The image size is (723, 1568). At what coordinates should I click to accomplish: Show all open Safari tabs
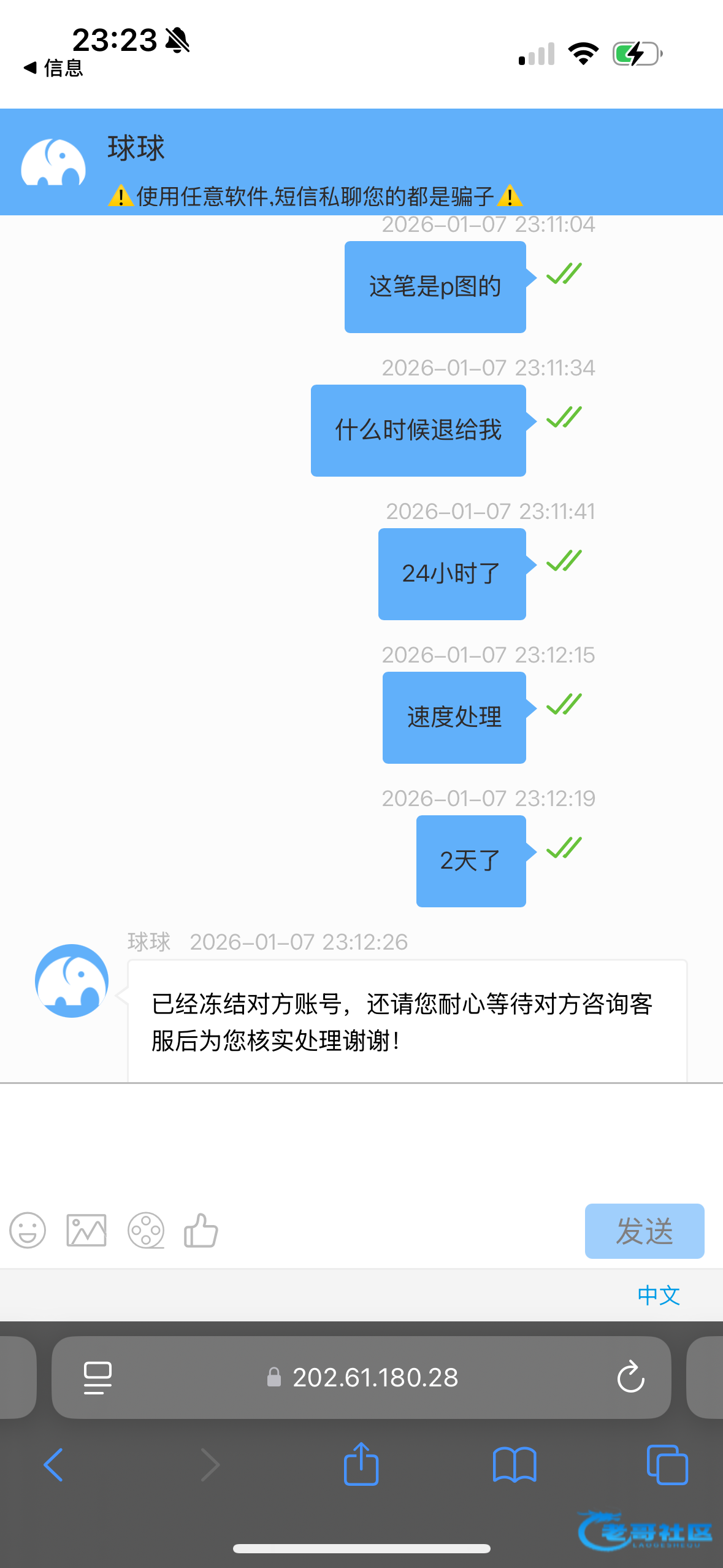[667, 1465]
